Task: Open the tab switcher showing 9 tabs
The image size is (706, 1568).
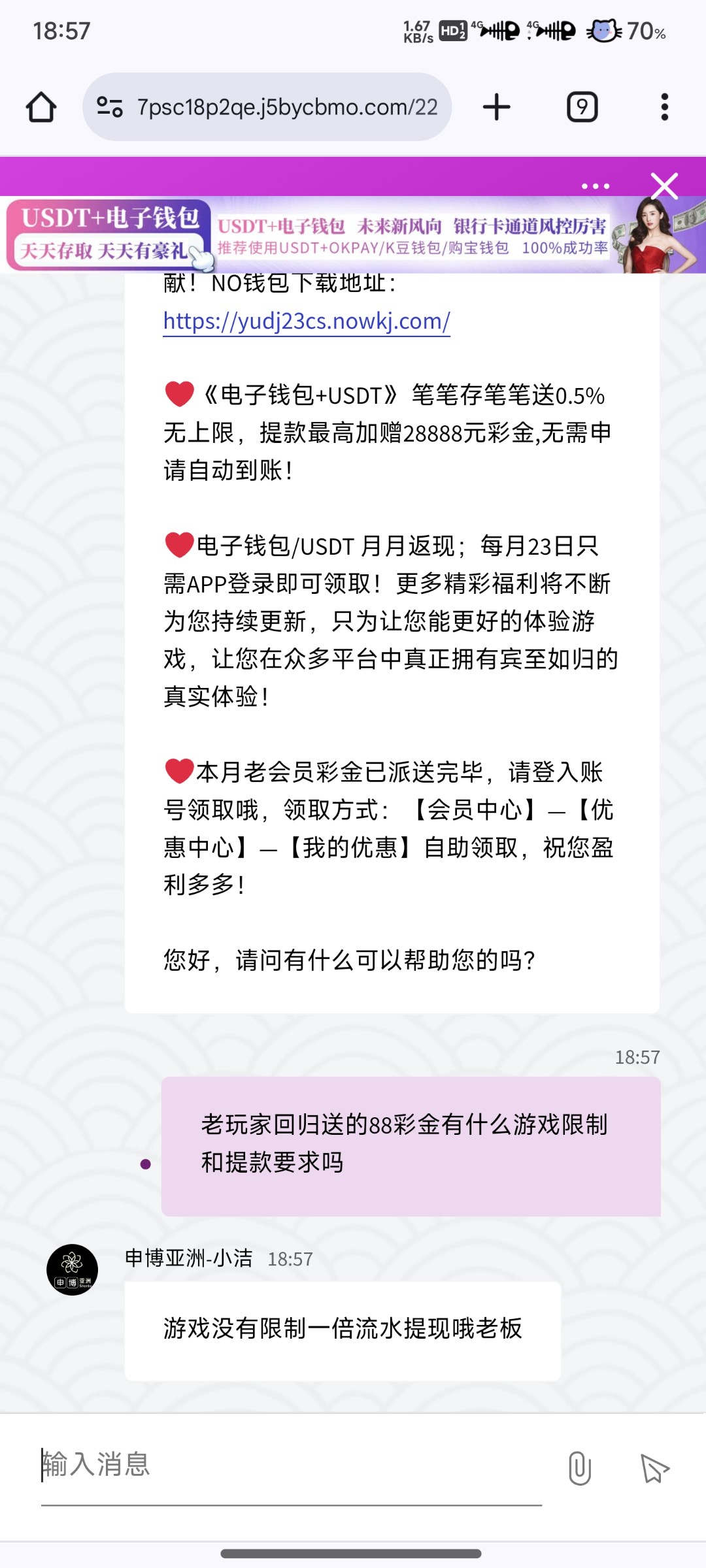Action: pyautogui.click(x=582, y=107)
